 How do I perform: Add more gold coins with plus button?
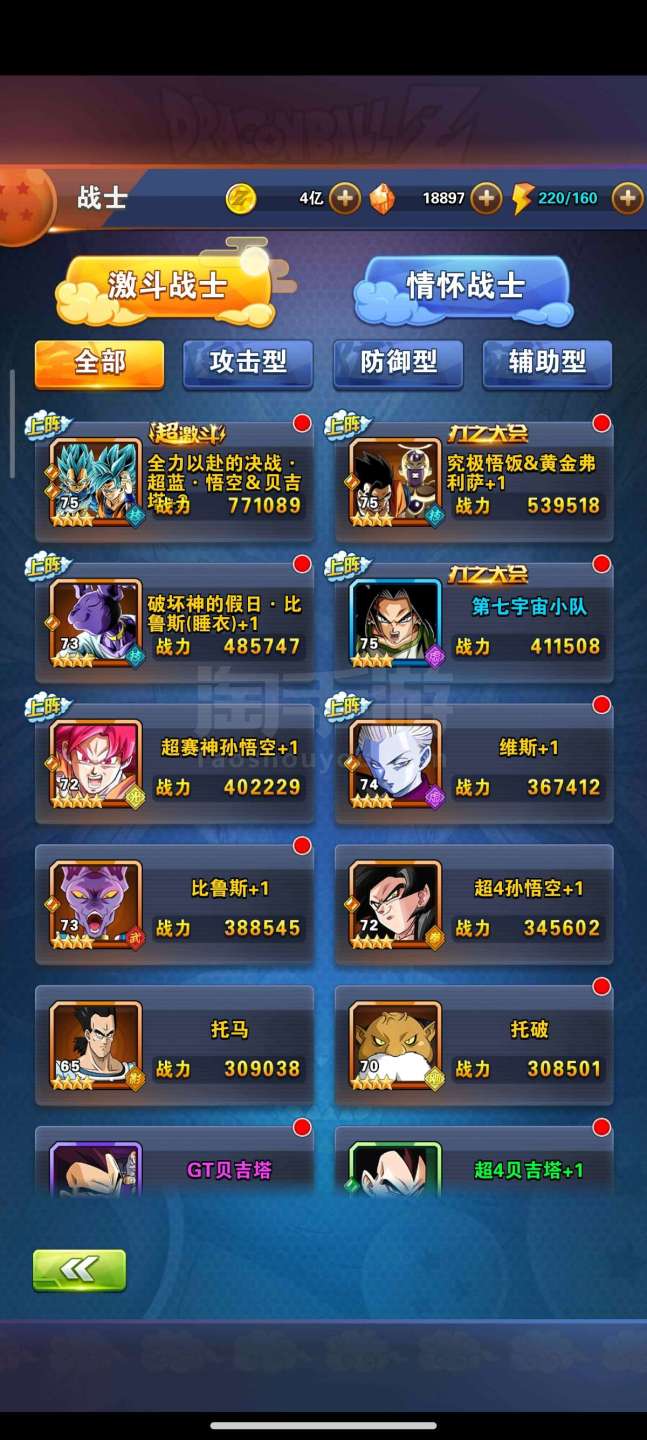tap(344, 198)
